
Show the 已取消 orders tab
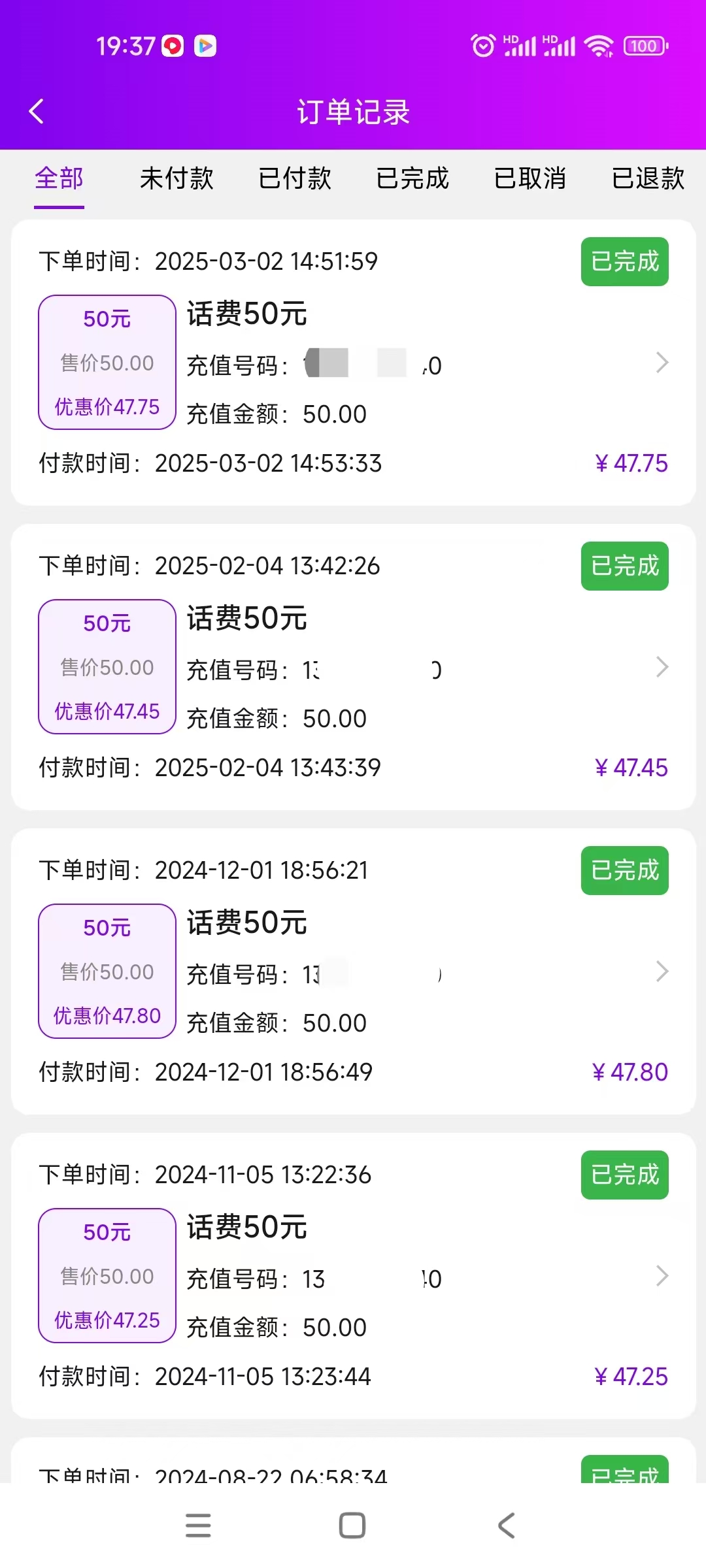point(530,178)
